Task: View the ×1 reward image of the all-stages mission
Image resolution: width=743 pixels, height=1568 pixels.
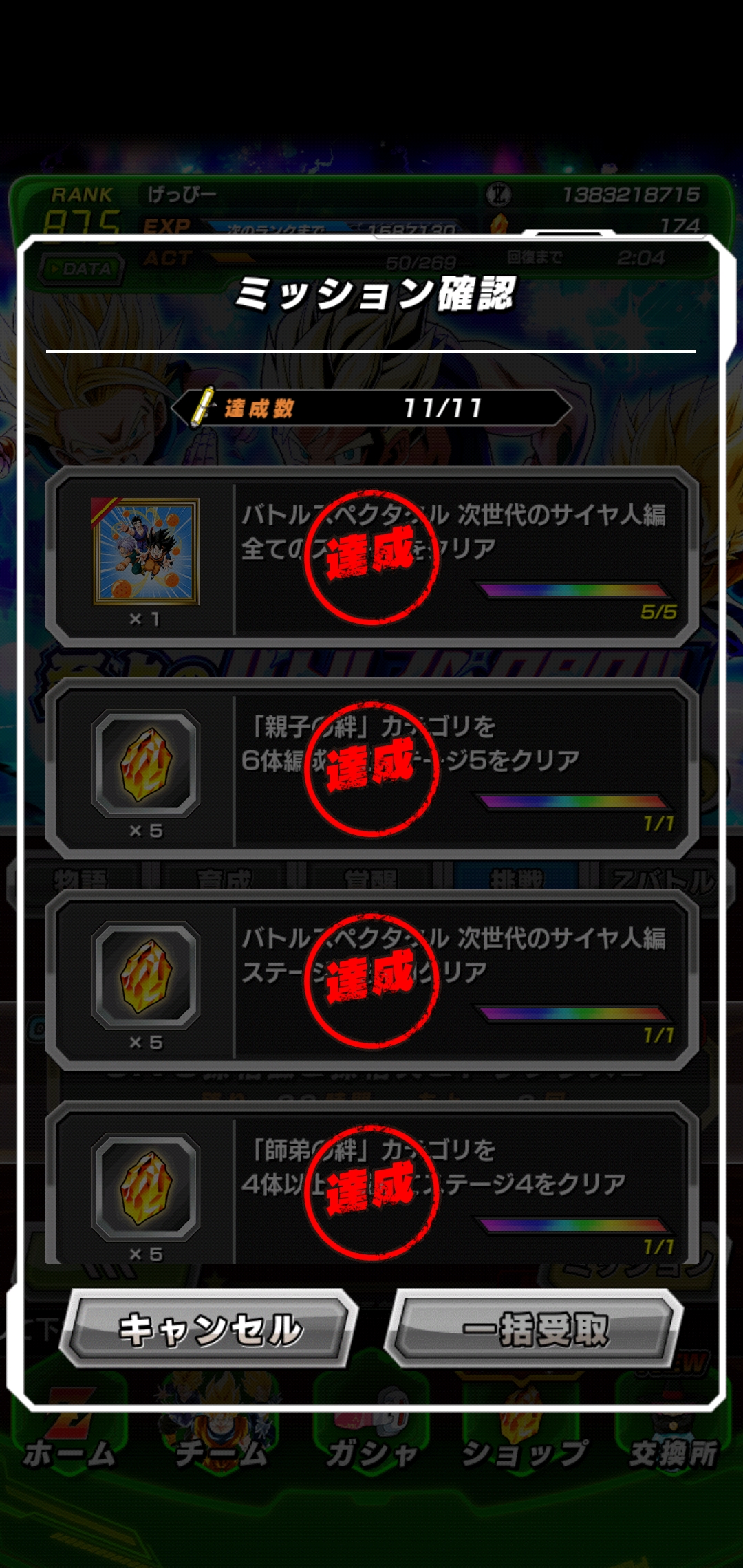Action: [146, 552]
